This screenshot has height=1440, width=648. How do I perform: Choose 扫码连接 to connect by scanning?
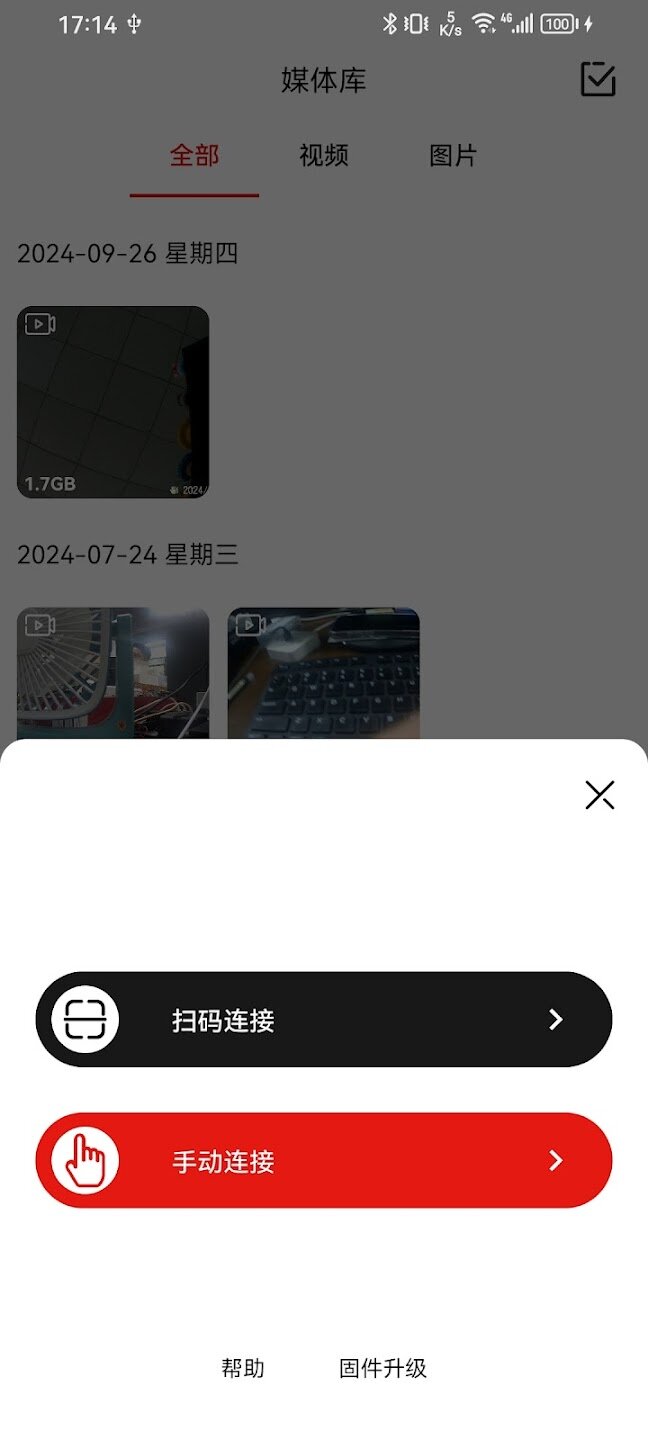pos(324,1019)
